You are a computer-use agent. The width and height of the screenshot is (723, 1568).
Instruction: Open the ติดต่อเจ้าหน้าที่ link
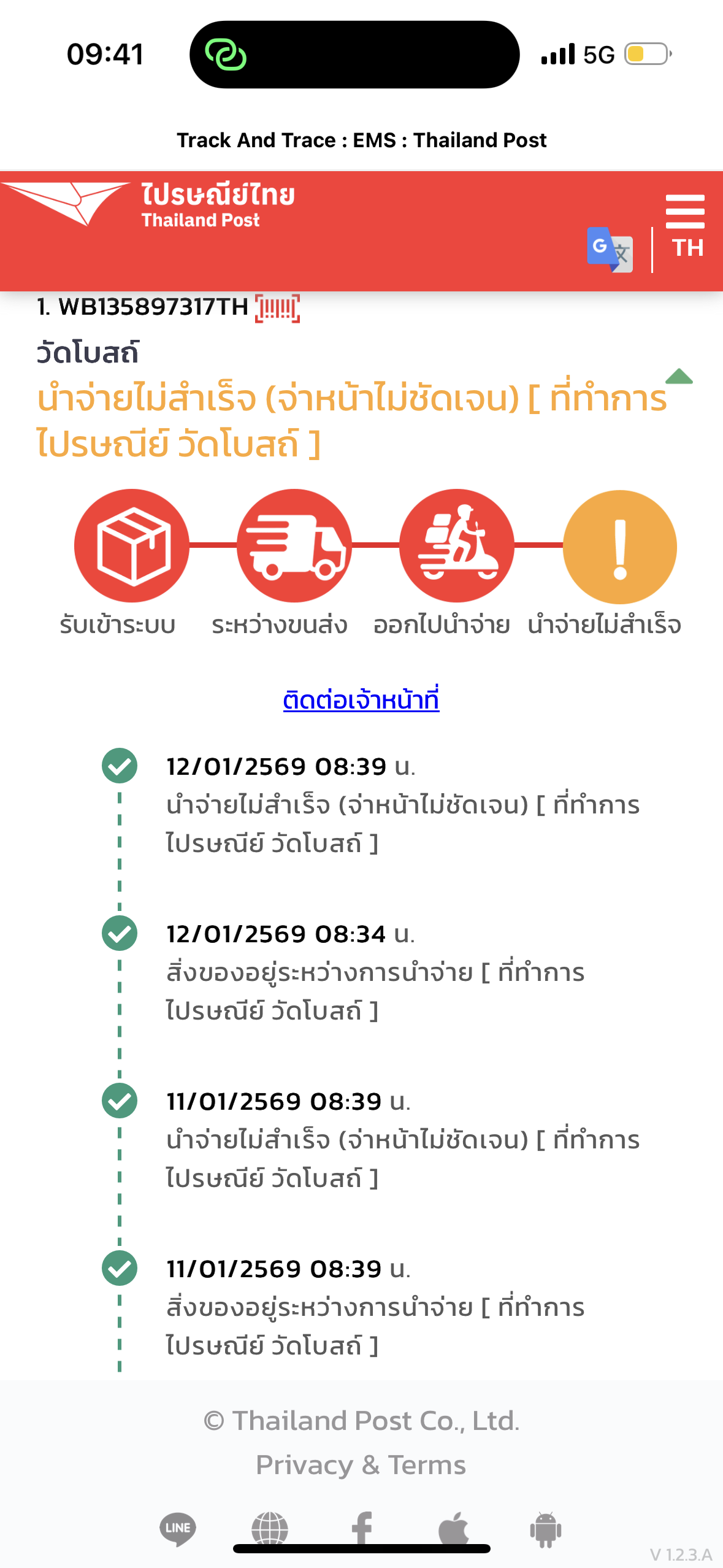[361, 699]
